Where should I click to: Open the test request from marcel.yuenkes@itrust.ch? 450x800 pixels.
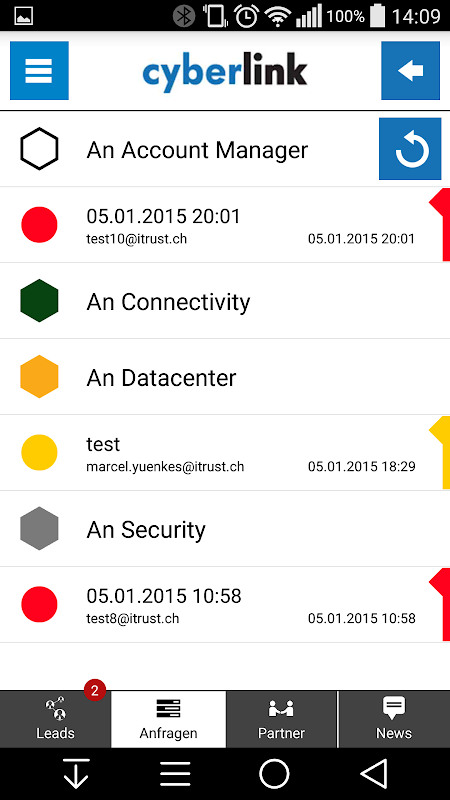225,453
